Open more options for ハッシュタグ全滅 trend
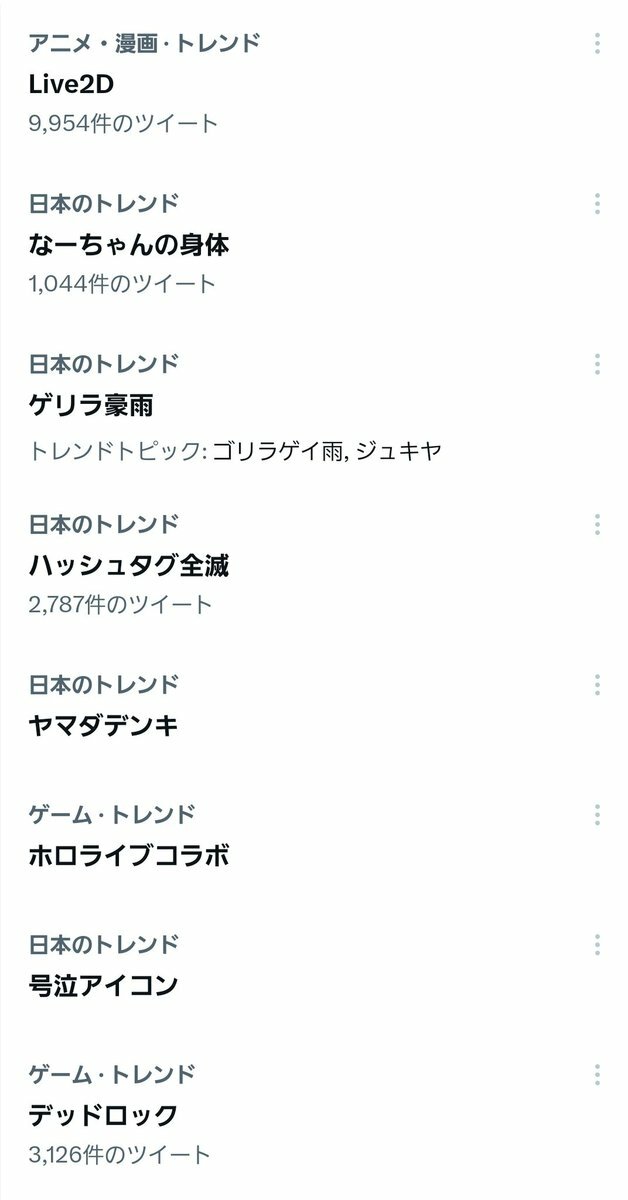628x1200 pixels. click(x=597, y=524)
